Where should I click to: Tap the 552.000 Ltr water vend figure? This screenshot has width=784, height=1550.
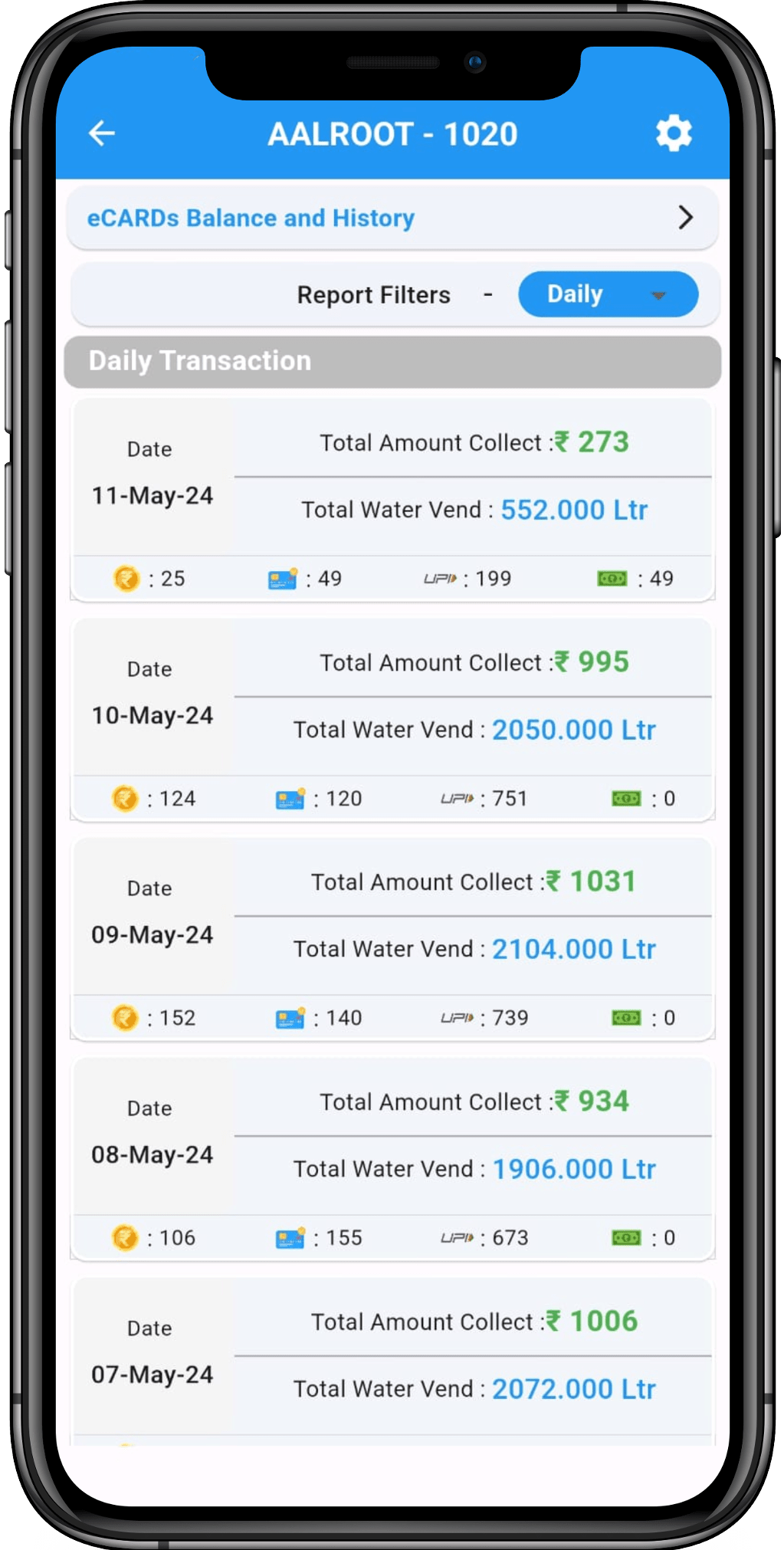click(573, 509)
